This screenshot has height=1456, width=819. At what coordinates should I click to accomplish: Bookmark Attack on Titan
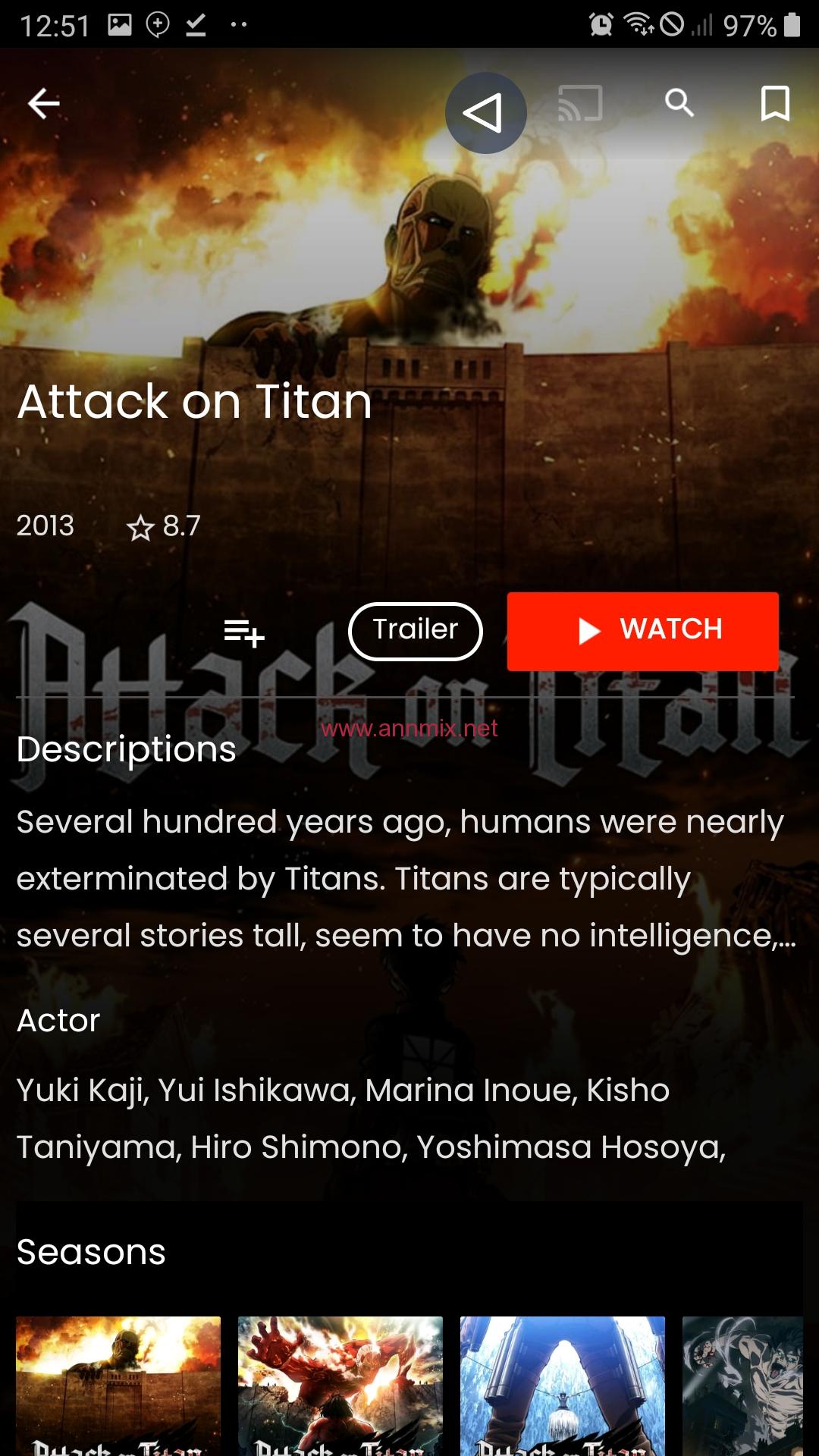click(775, 103)
